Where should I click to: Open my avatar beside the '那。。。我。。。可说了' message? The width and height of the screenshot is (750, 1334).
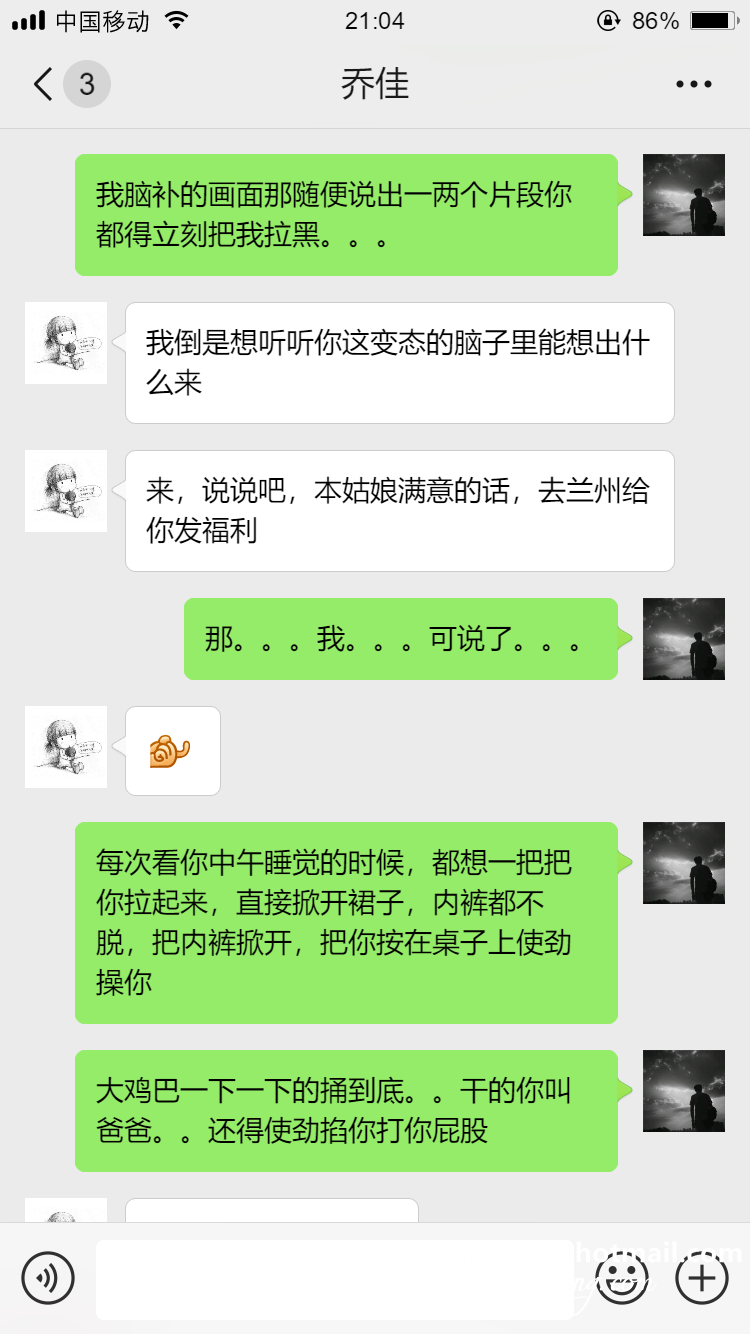(x=684, y=639)
